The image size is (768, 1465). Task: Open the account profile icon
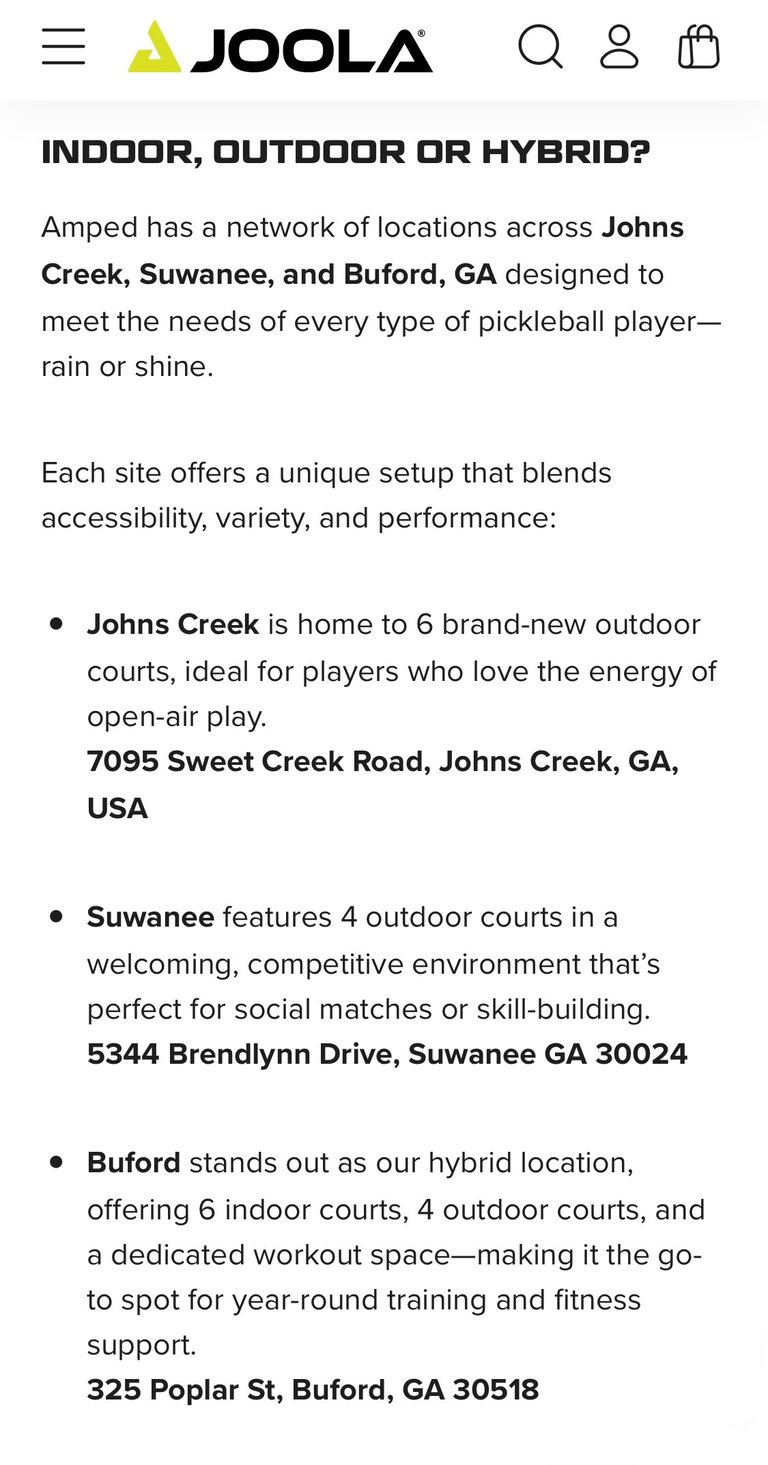619,47
